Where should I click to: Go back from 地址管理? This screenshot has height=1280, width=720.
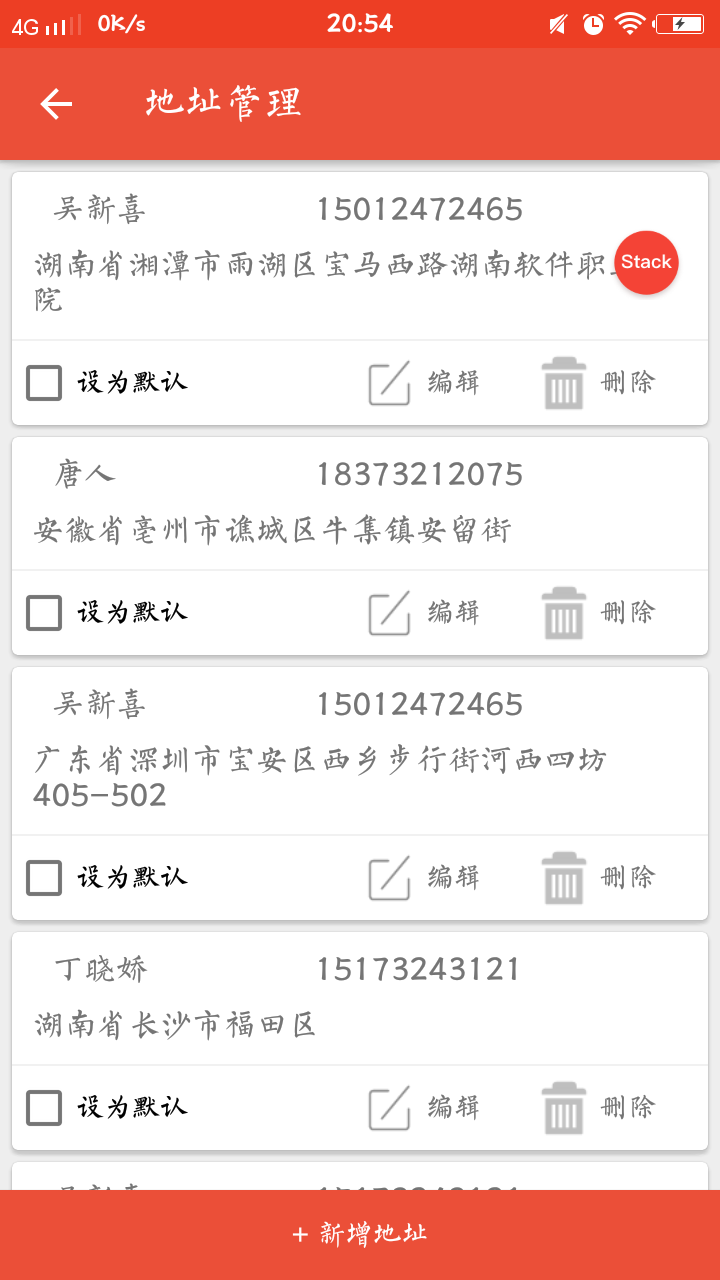[x=56, y=104]
